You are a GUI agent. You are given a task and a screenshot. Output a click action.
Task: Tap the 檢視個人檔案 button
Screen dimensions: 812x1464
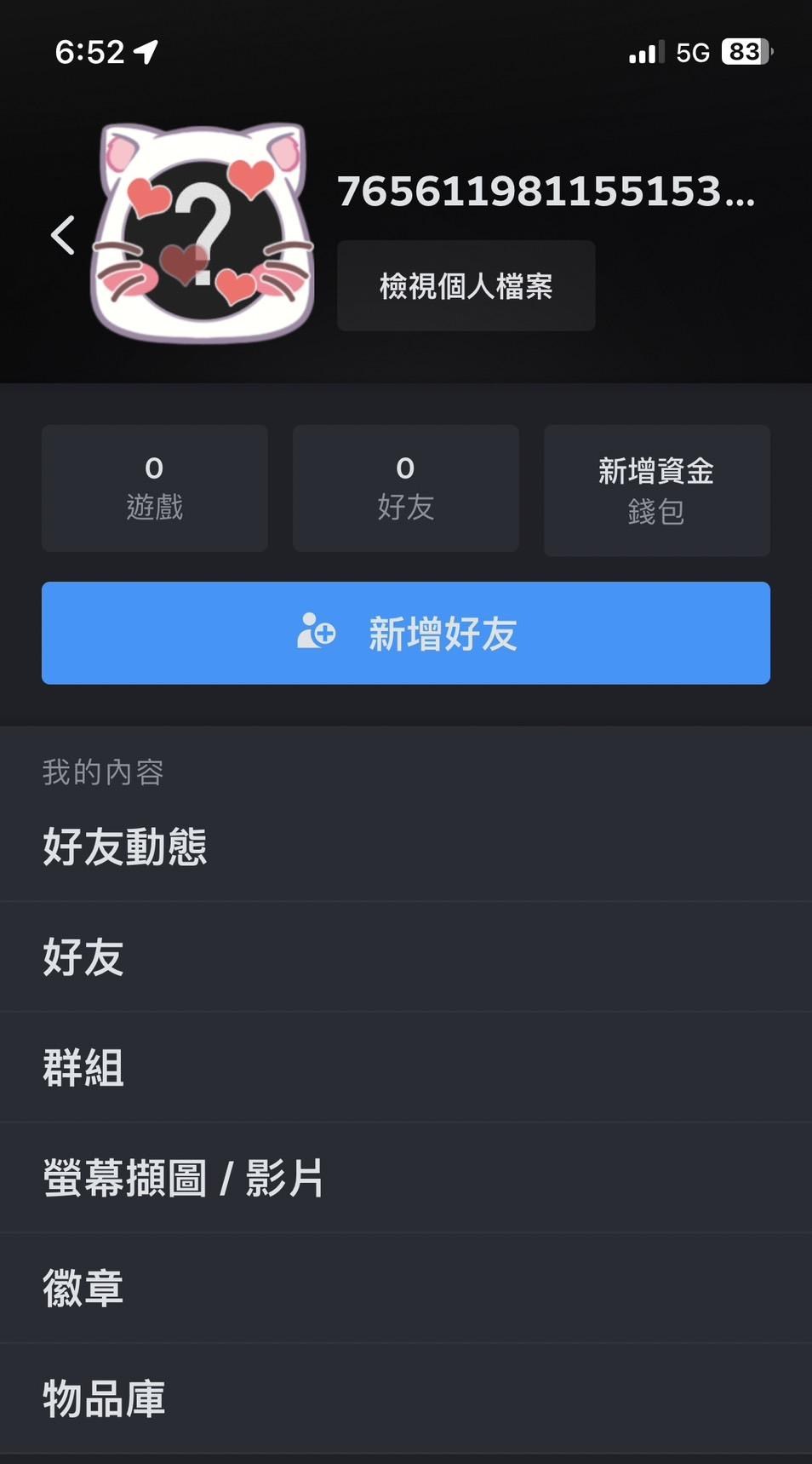tap(466, 285)
